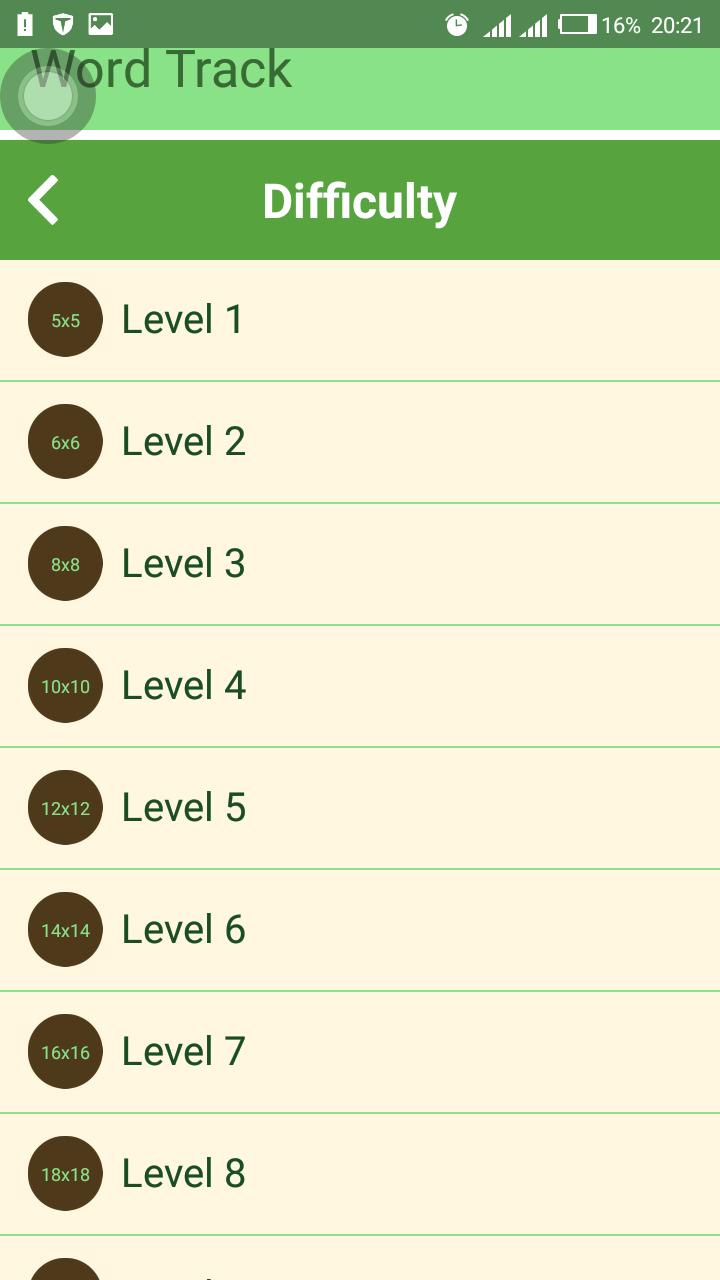This screenshot has height=1280, width=720.
Task: Tap the 6x6 circular badge
Action: [x=65, y=441]
